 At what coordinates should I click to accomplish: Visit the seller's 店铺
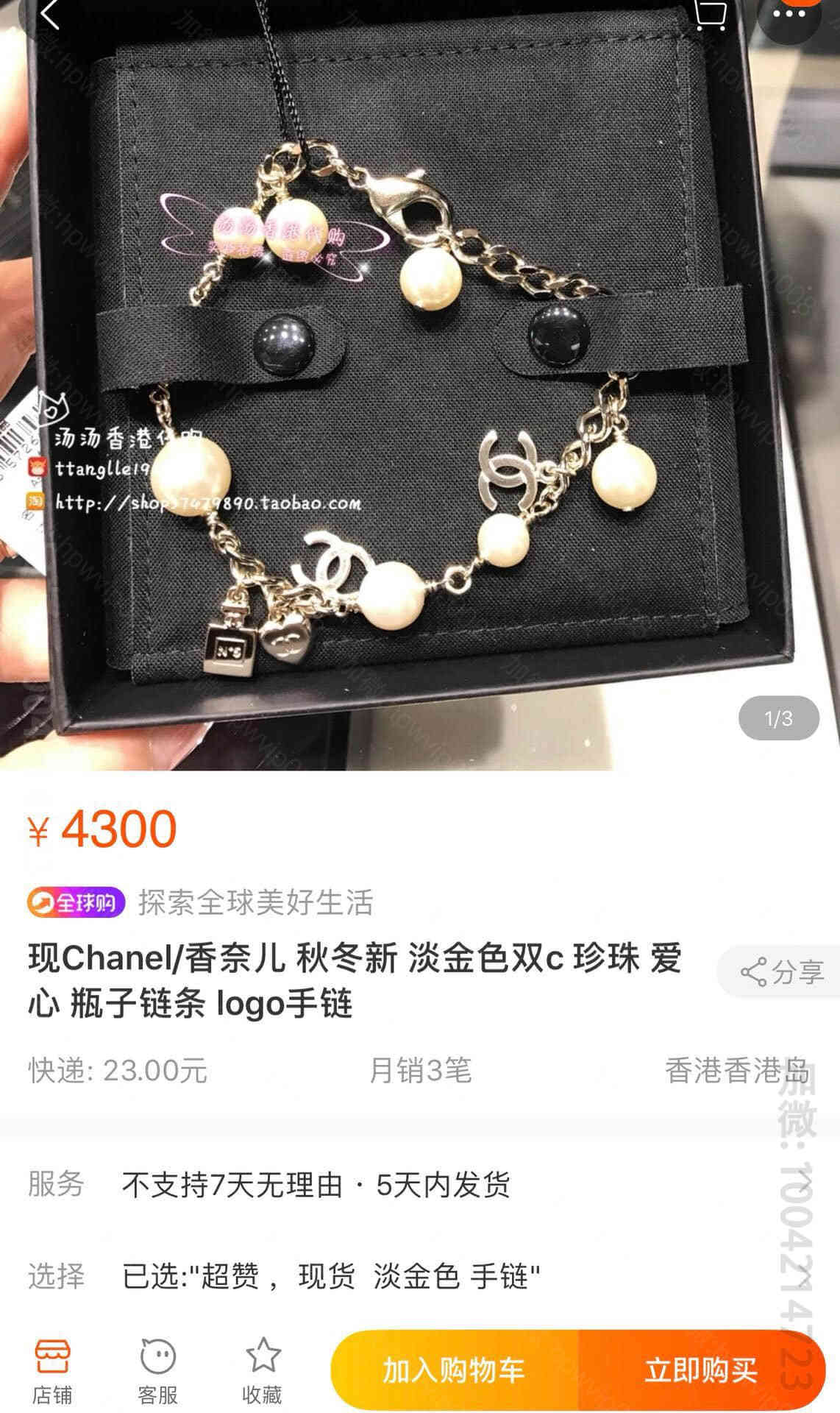click(x=52, y=1371)
